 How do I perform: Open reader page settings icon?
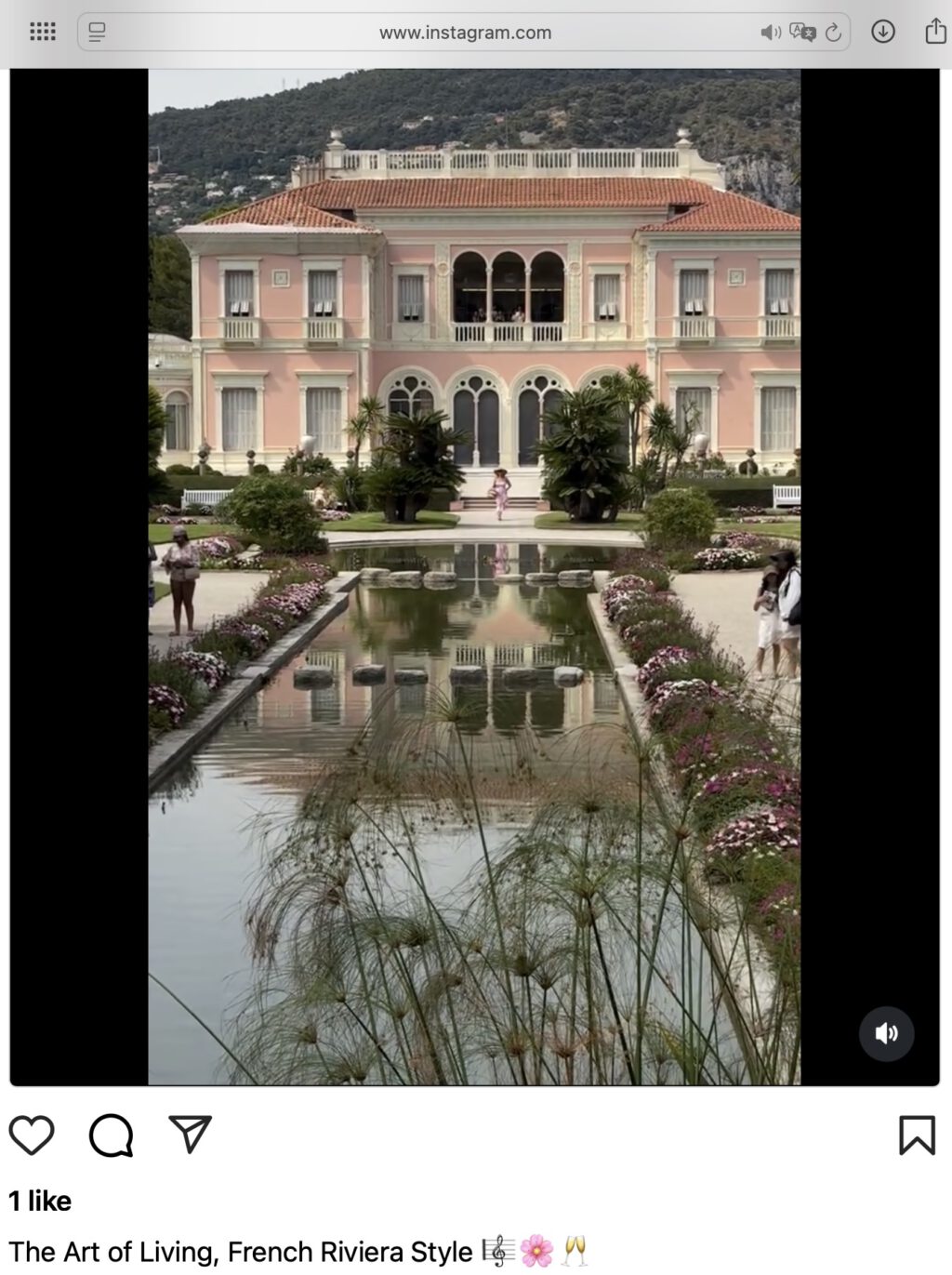point(97,33)
